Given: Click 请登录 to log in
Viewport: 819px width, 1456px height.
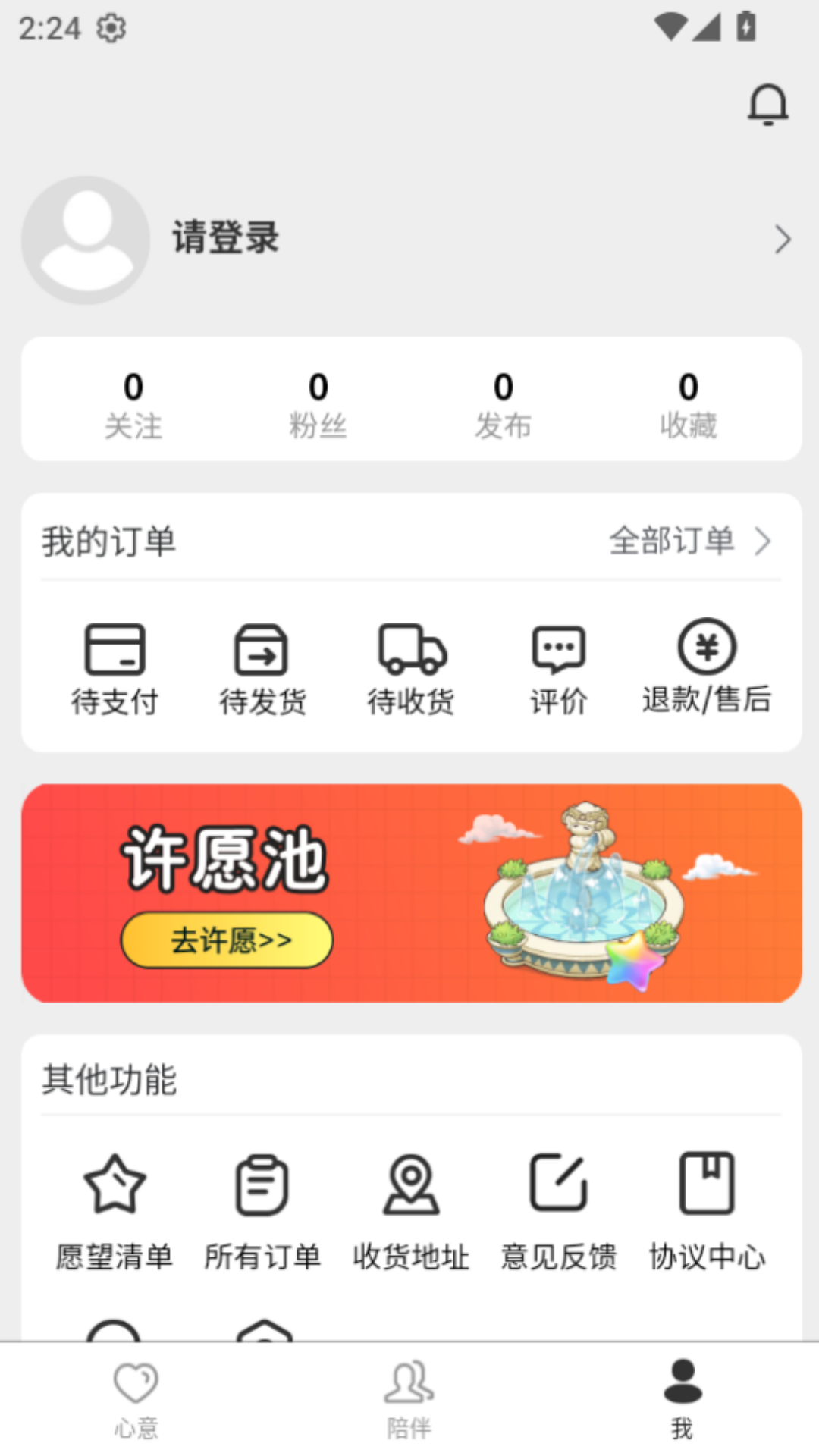Looking at the screenshot, I should (225, 239).
